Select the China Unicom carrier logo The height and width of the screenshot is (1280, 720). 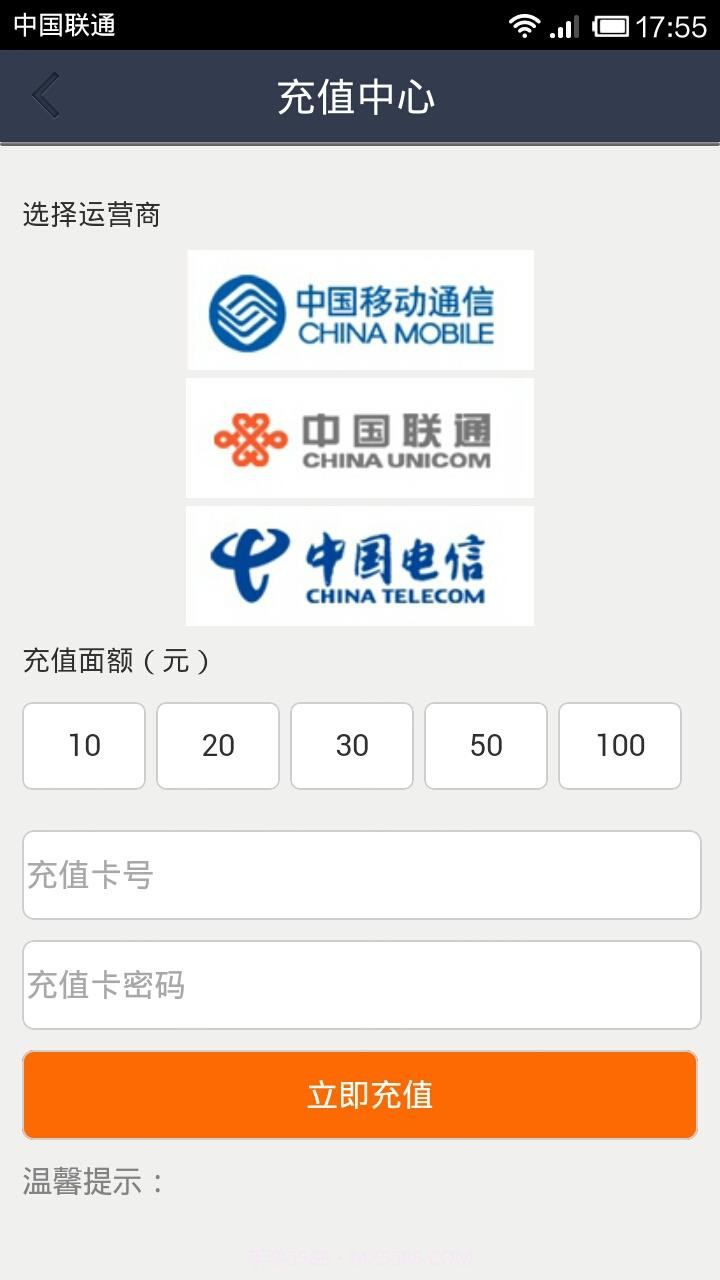pos(360,437)
